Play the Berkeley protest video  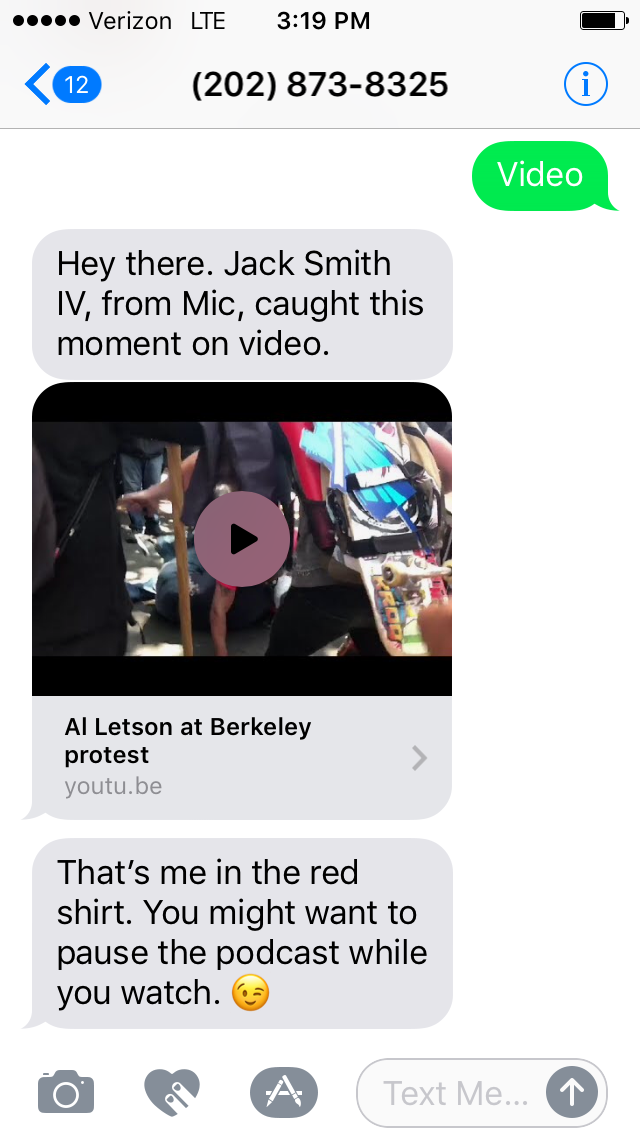coord(241,539)
